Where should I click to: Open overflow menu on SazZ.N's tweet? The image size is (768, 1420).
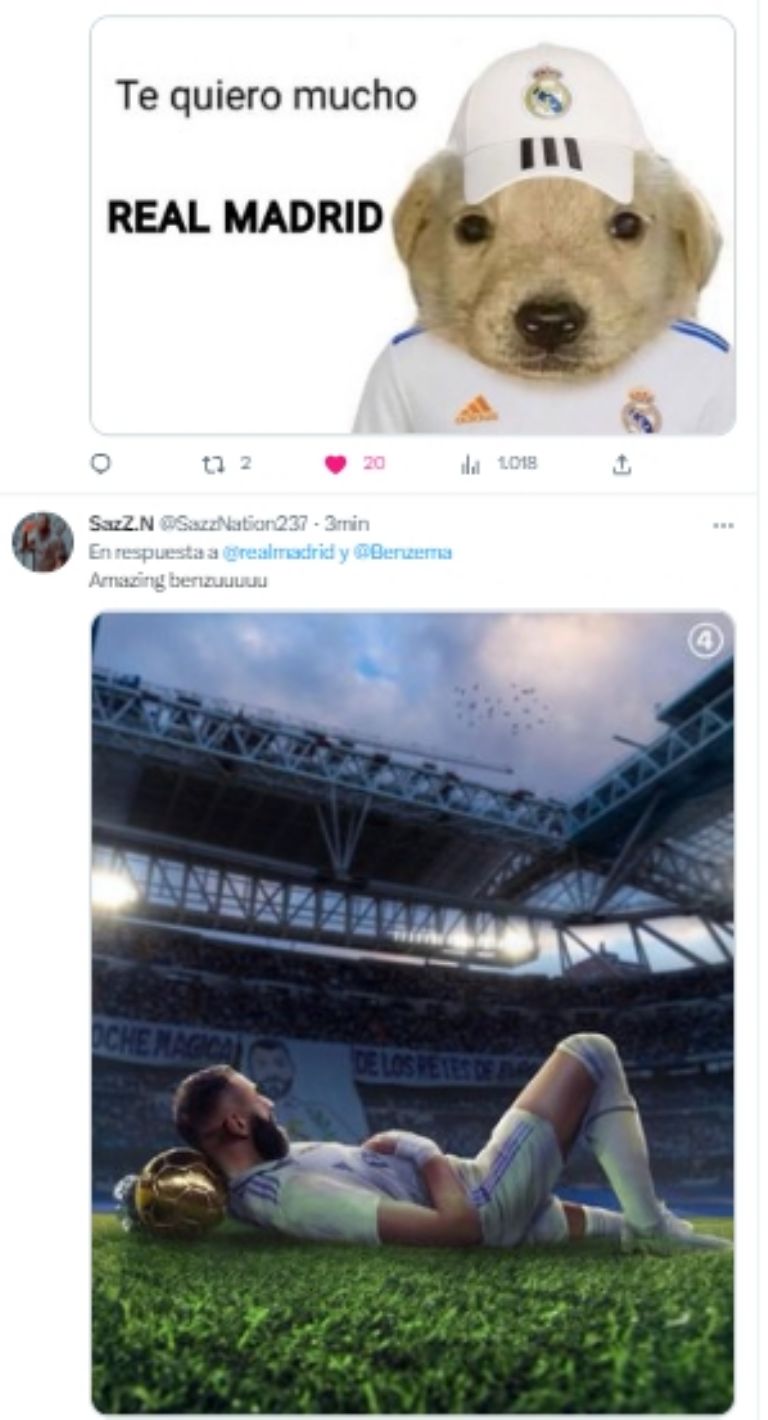point(723,524)
